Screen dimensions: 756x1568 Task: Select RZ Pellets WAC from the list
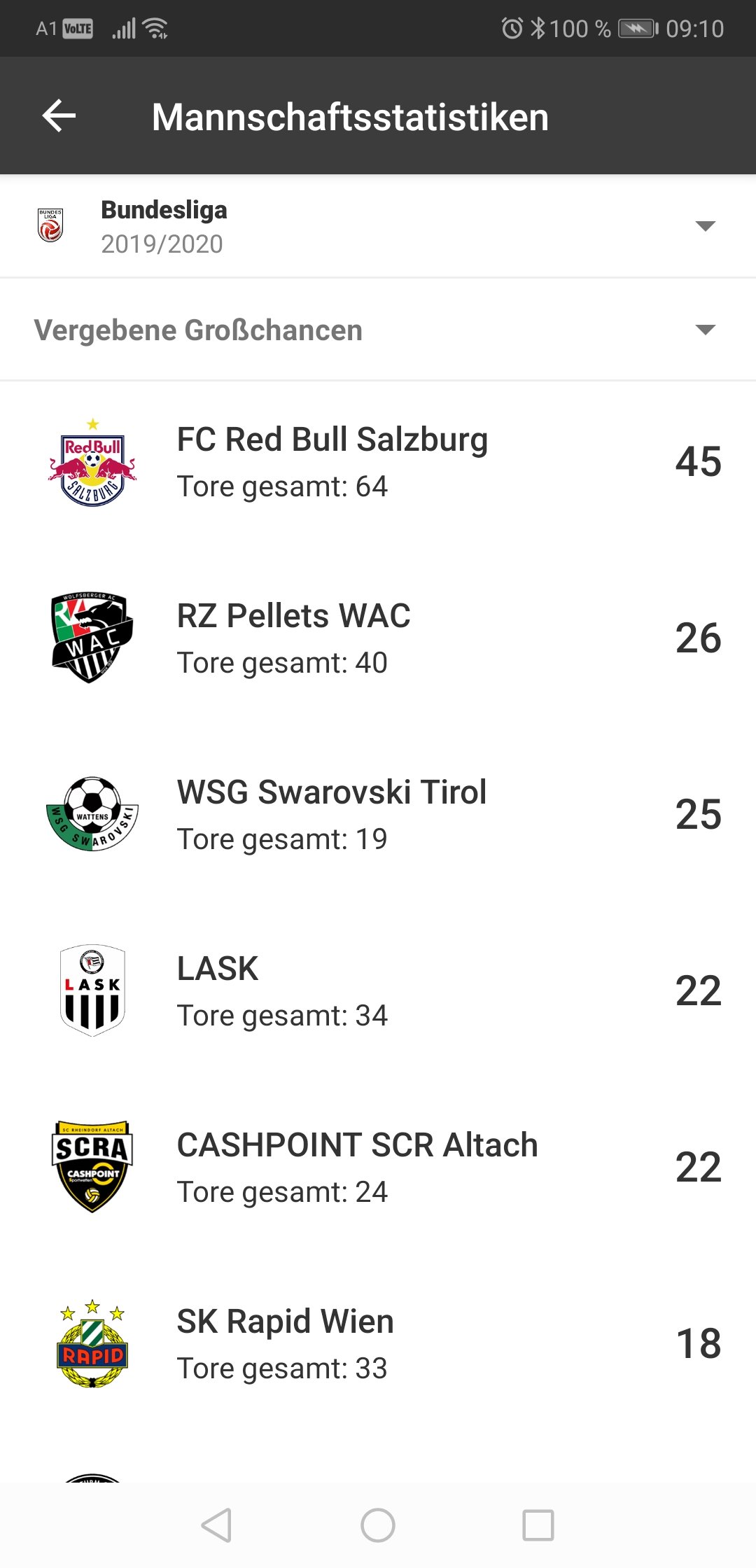pyautogui.click(x=378, y=638)
